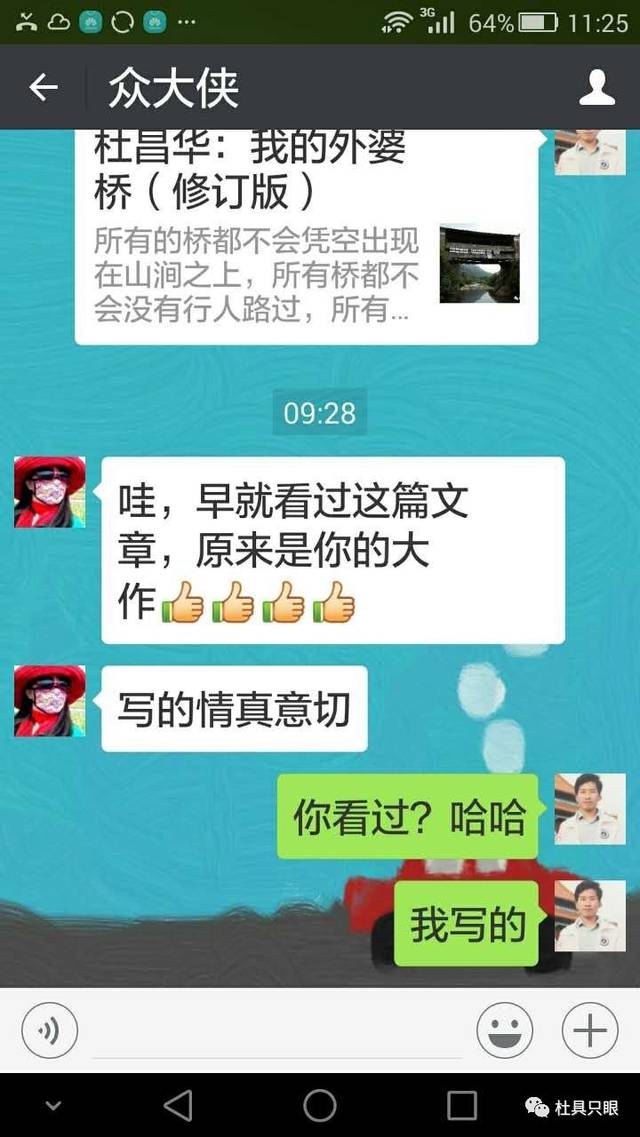Screen dimensions: 640x1137
Task: Tap the sender avatar next to 我写的
Action: tap(589, 915)
